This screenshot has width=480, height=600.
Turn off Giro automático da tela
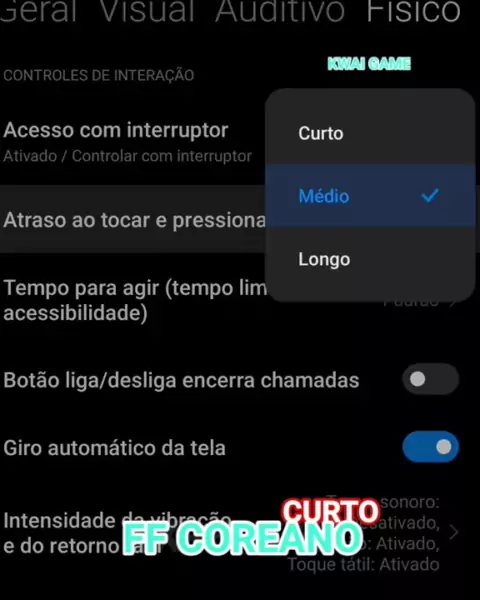coord(430,447)
